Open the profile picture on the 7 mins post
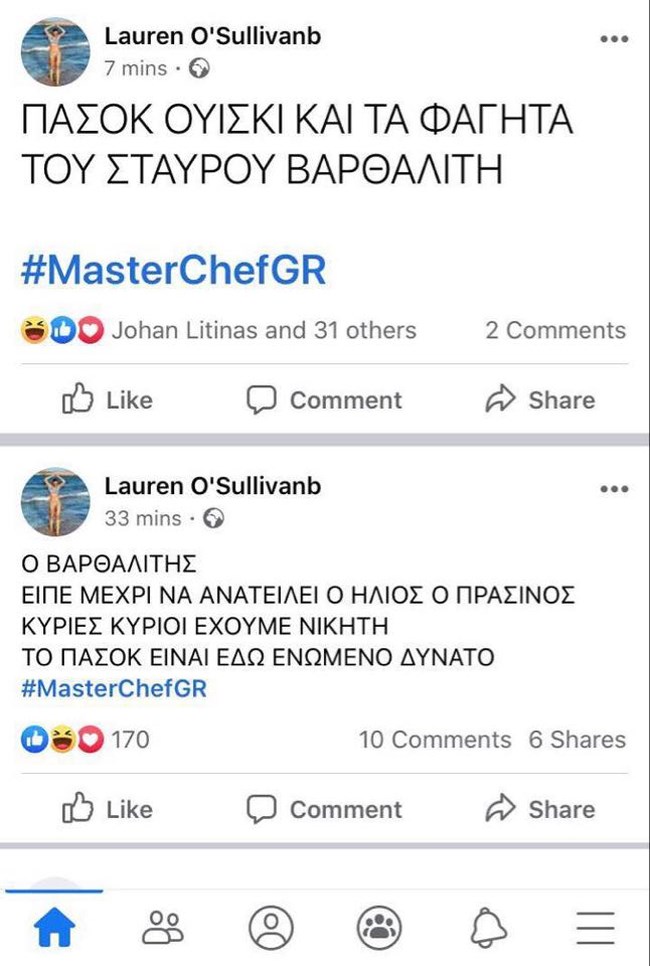Screen dimensions: 650x966 point(54,52)
